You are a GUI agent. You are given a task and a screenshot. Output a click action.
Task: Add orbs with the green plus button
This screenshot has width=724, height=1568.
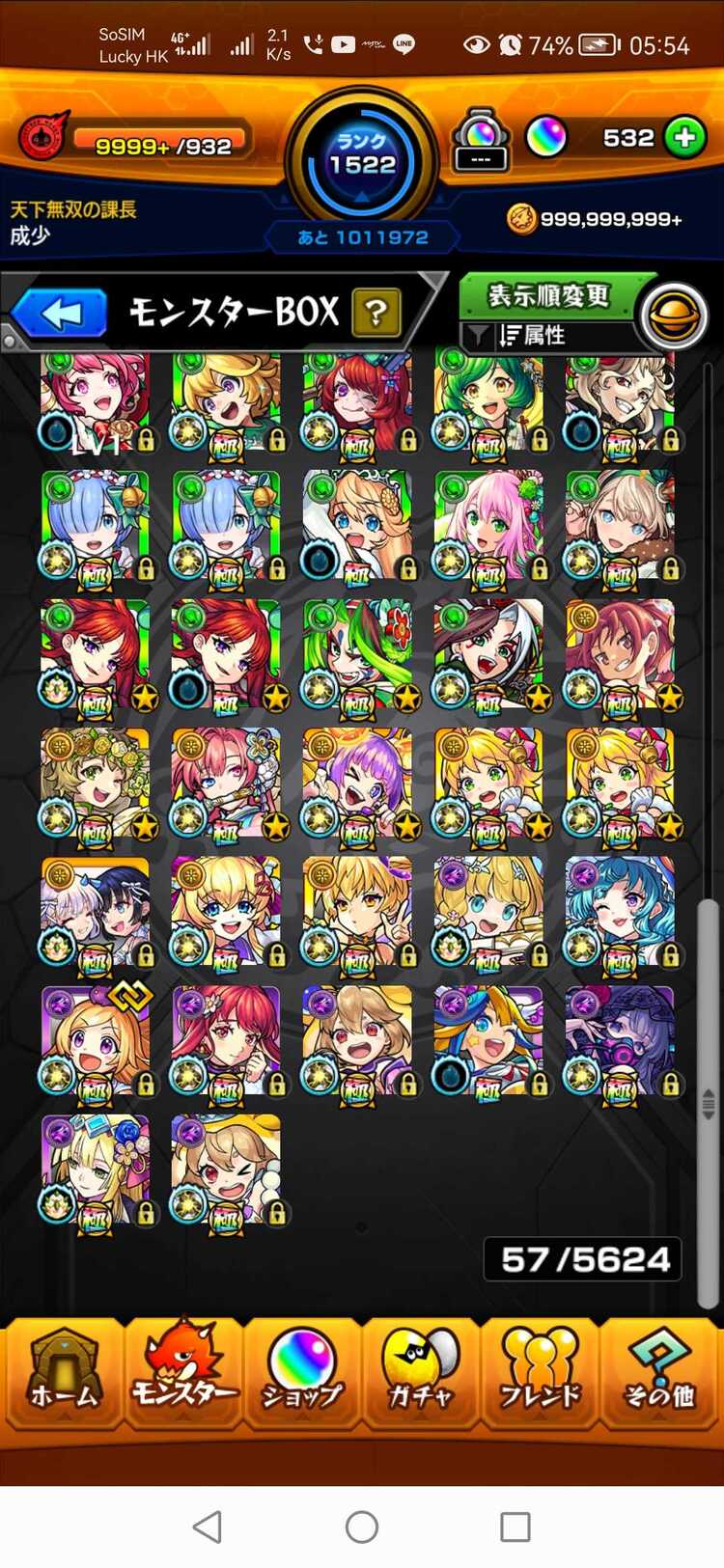(685, 138)
